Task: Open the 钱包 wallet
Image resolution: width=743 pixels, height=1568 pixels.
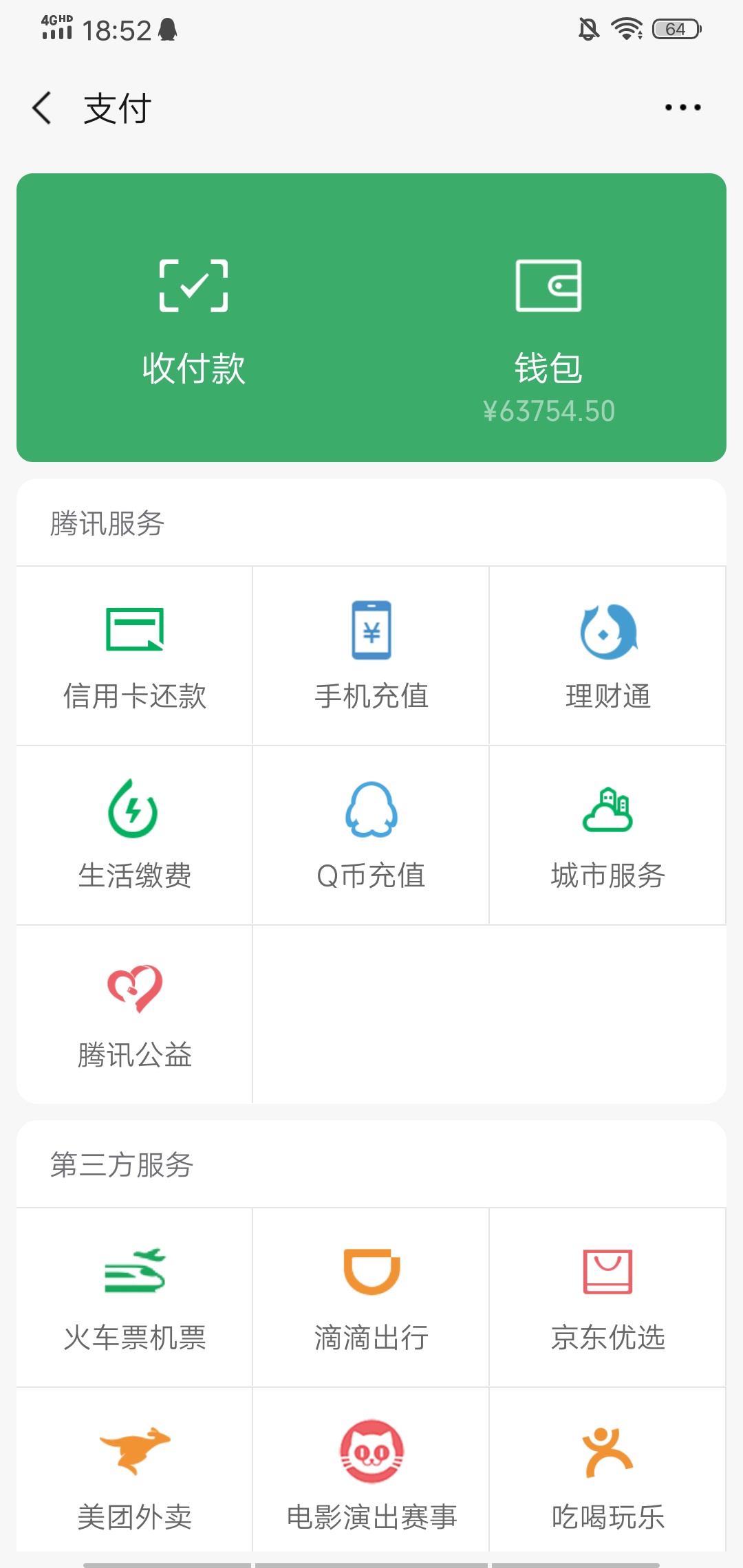Action: [549, 318]
